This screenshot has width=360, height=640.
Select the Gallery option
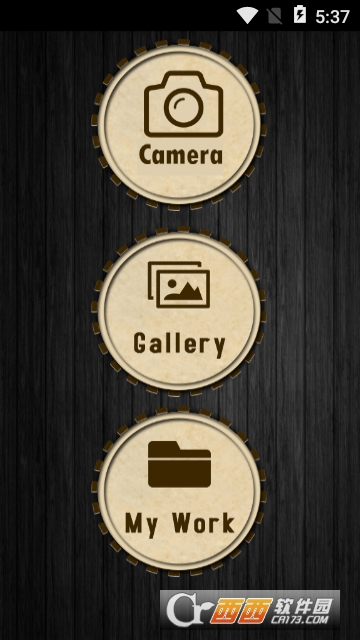click(x=179, y=311)
